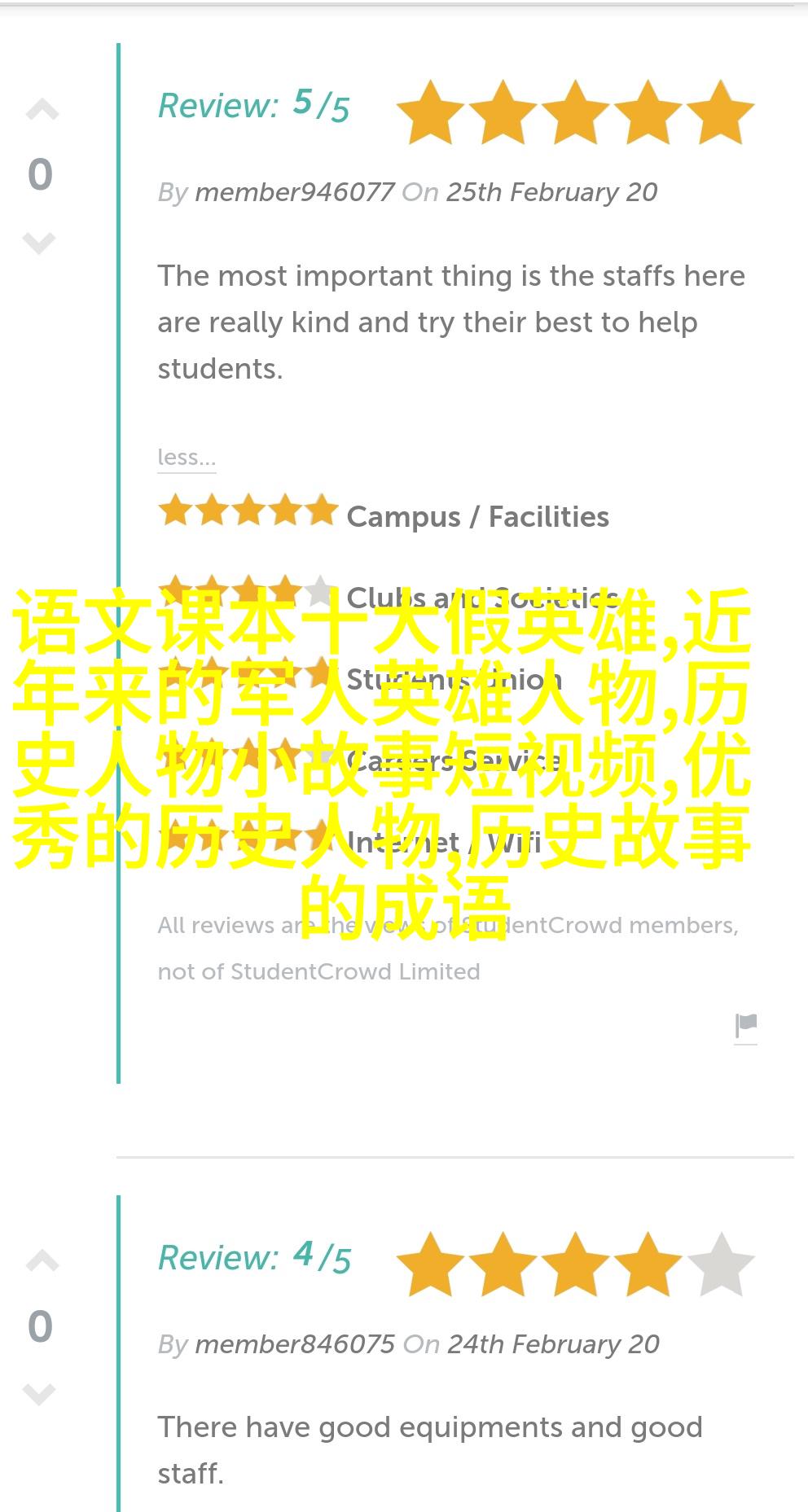Collapse the review with the less... link

click(187, 457)
